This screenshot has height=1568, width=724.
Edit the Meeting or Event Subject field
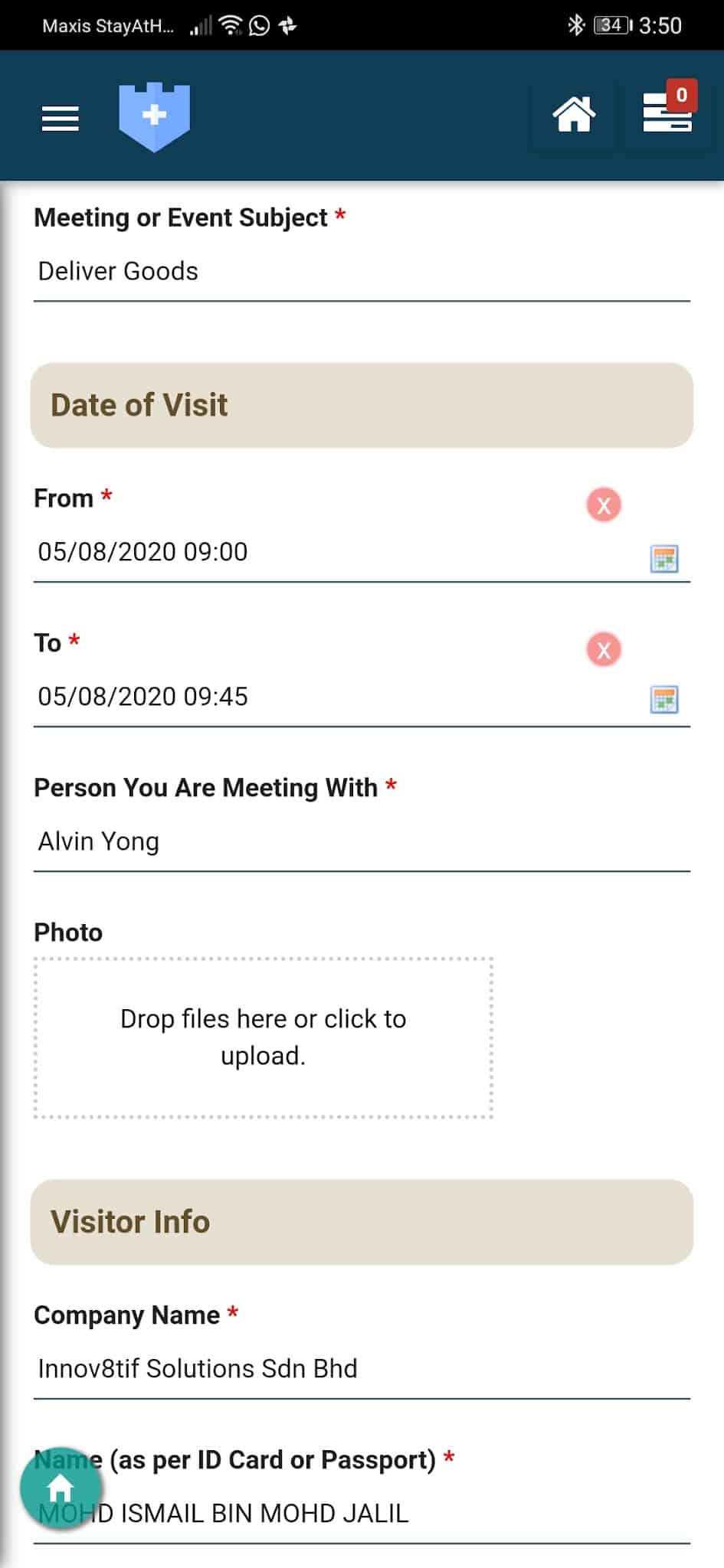pyautogui.click(x=360, y=272)
